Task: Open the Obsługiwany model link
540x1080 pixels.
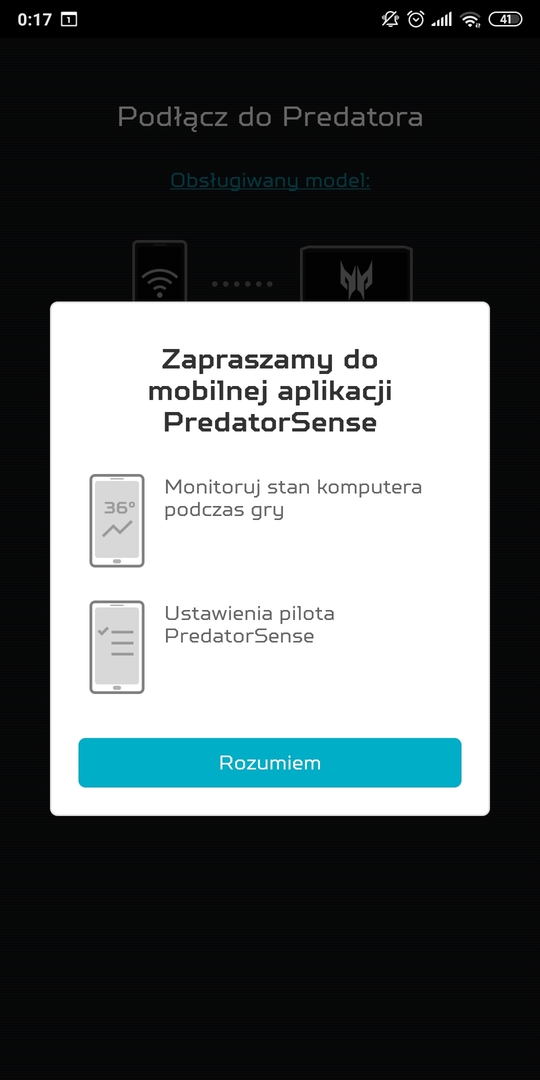Action: pyautogui.click(x=270, y=180)
